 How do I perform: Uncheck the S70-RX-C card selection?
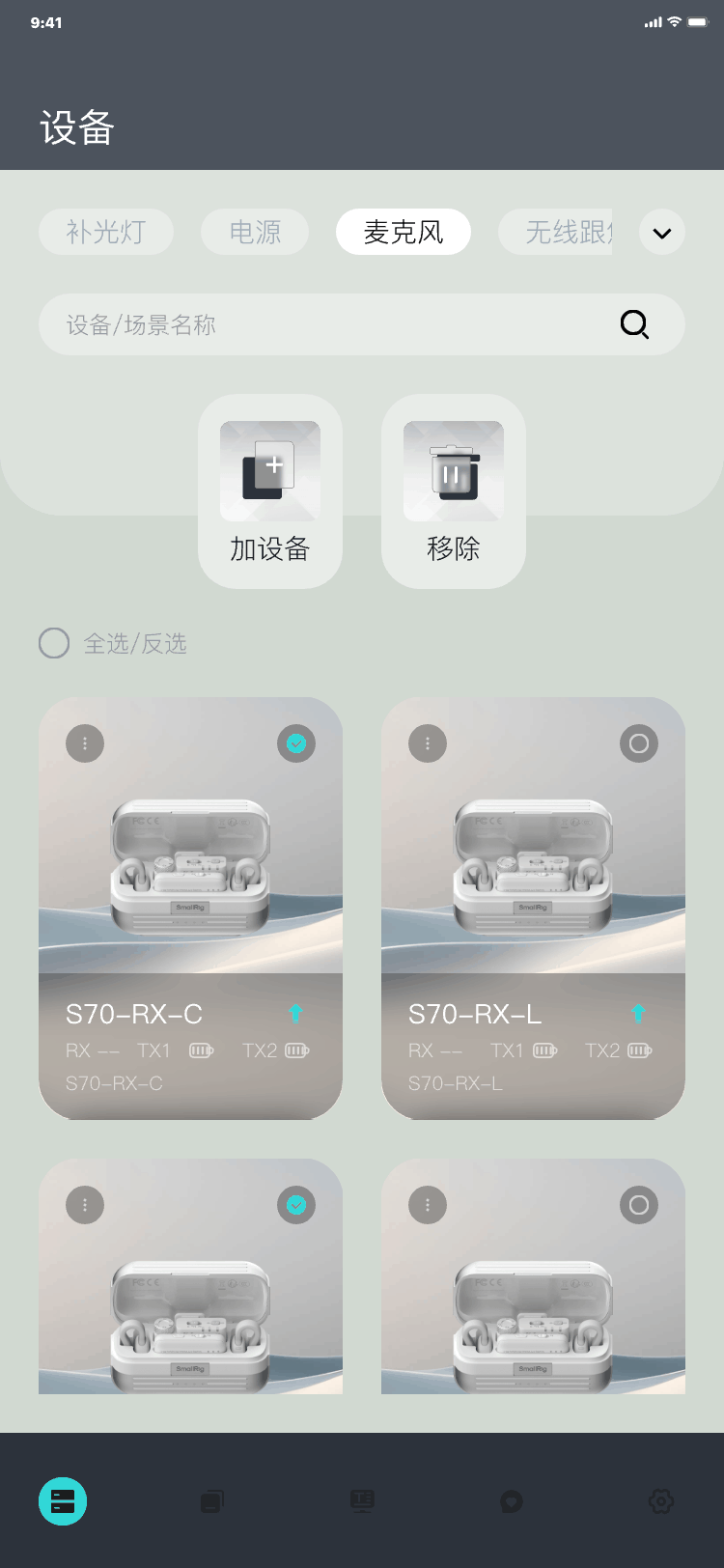click(x=296, y=743)
